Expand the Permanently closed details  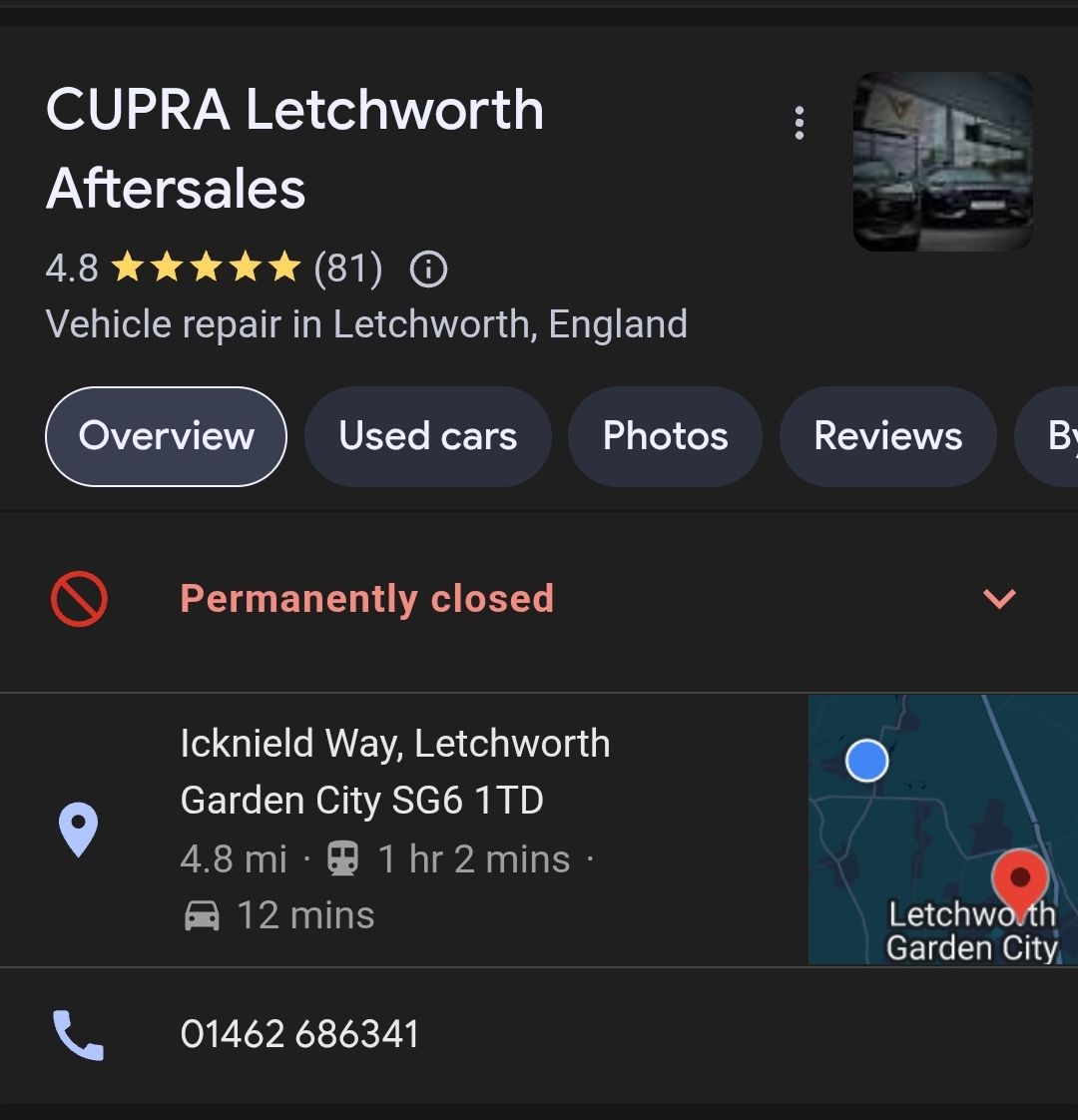[998, 599]
